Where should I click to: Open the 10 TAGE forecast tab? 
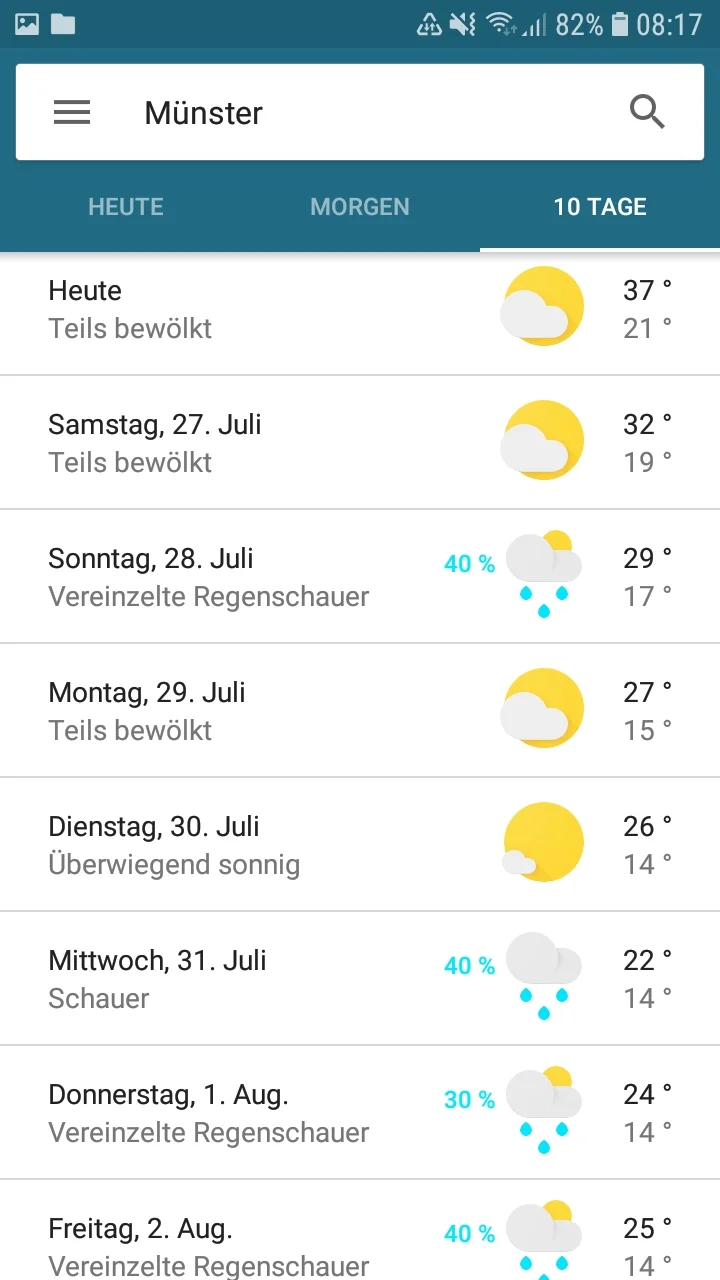pos(599,207)
